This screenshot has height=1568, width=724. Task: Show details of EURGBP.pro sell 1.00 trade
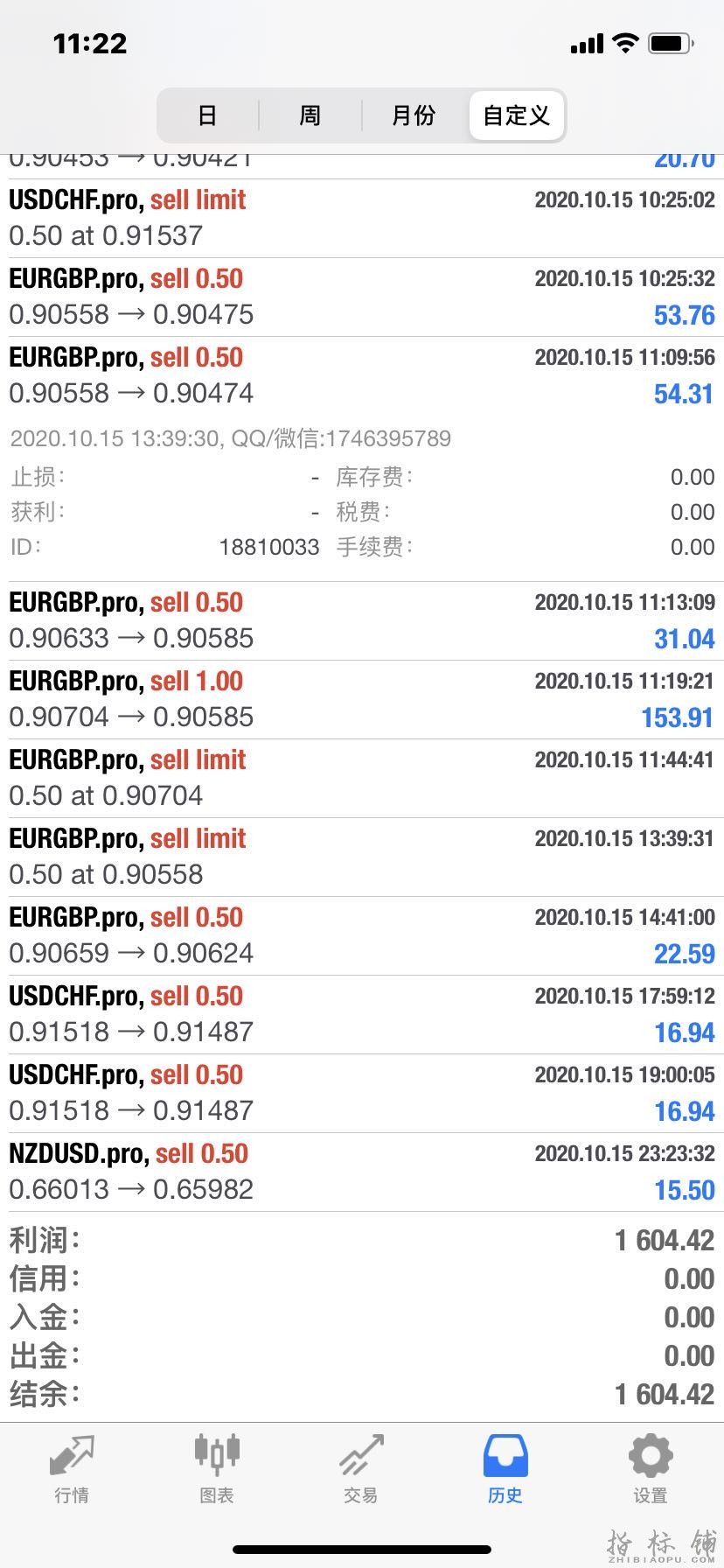point(362,699)
